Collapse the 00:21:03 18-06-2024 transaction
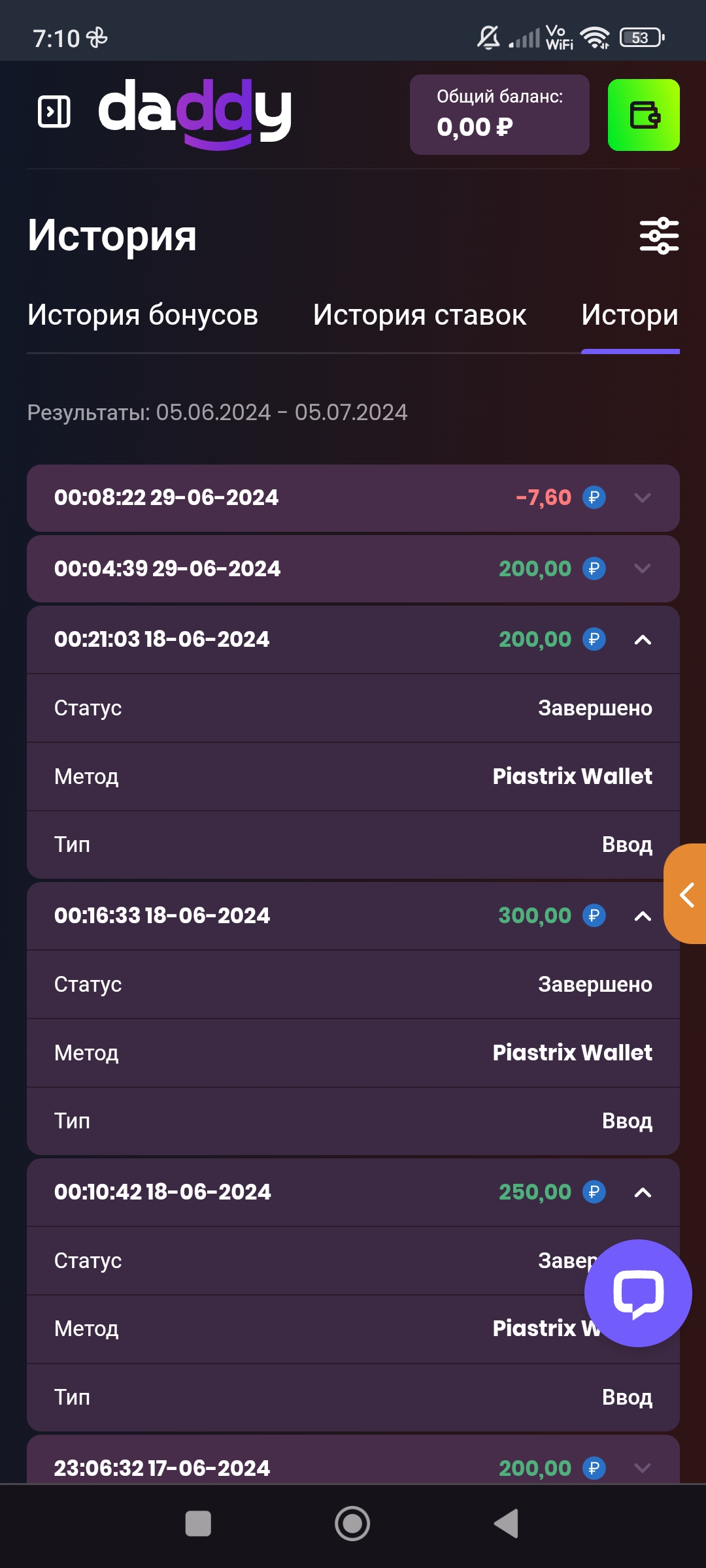The height and width of the screenshot is (1568, 706). [x=642, y=640]
